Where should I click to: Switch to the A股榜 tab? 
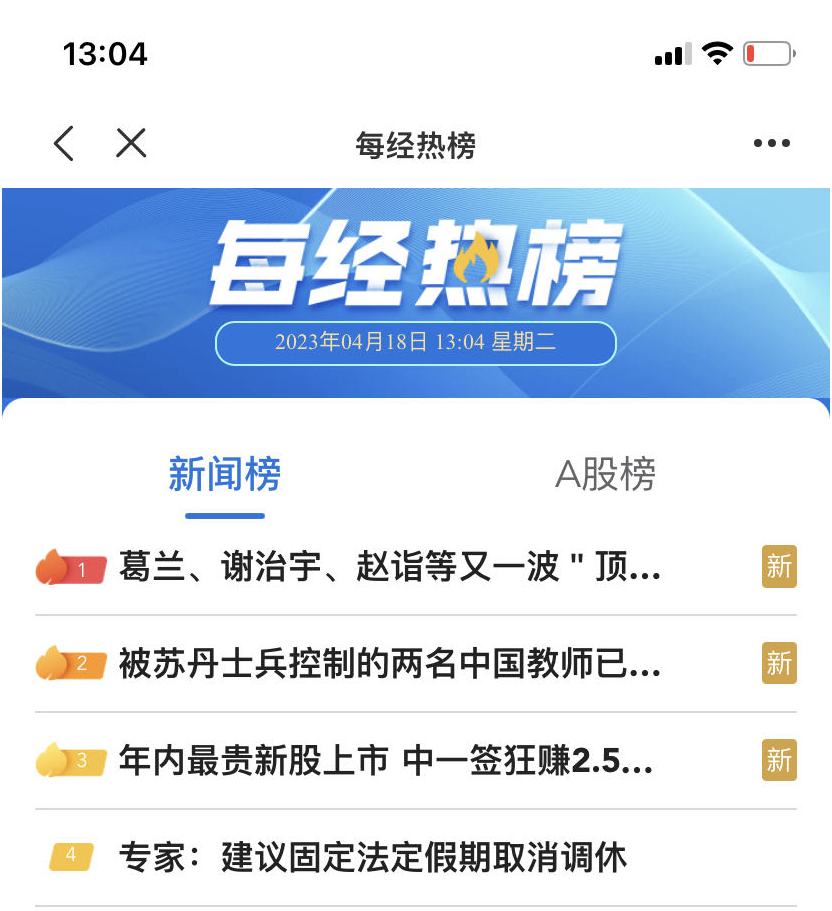[605, 475]
